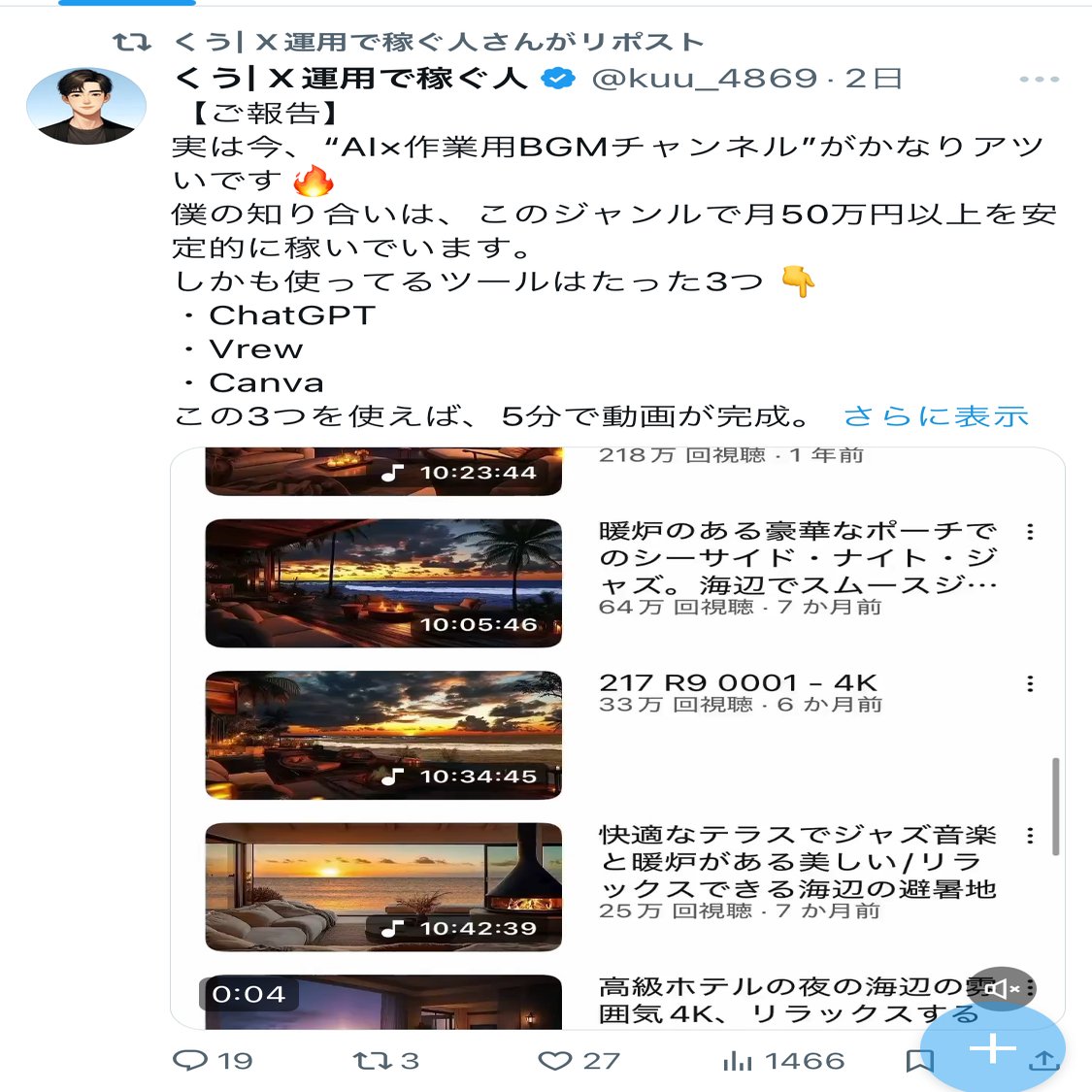Reply to the tweet via comment icon
This screenshot has height=1092, width=1092.
pos(190,1061)
